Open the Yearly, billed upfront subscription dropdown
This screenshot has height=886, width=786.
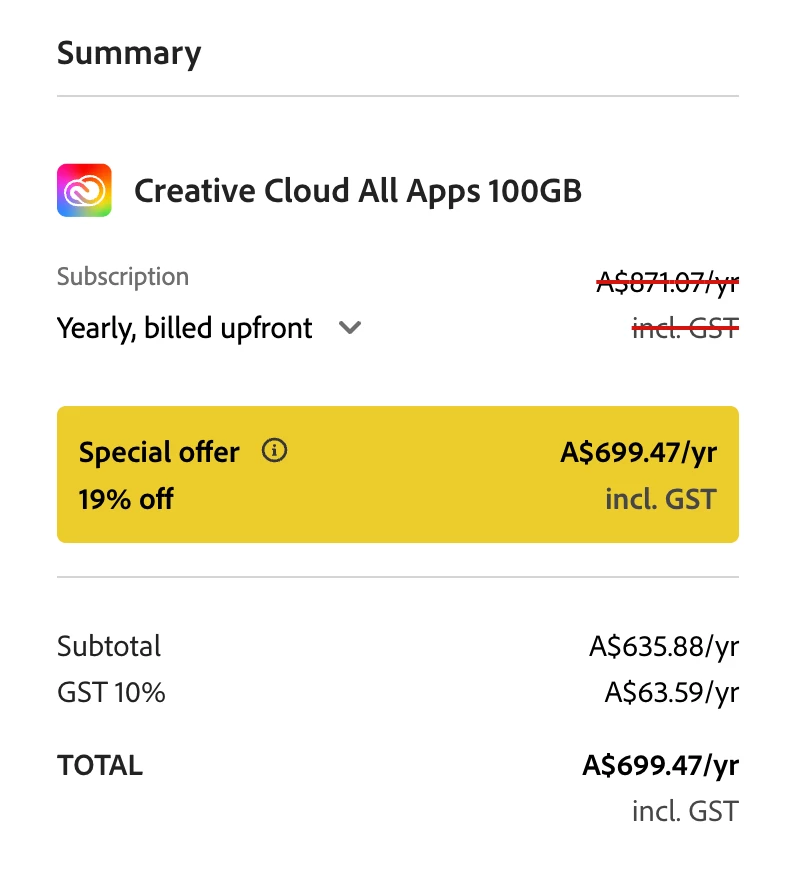point(349,328)
